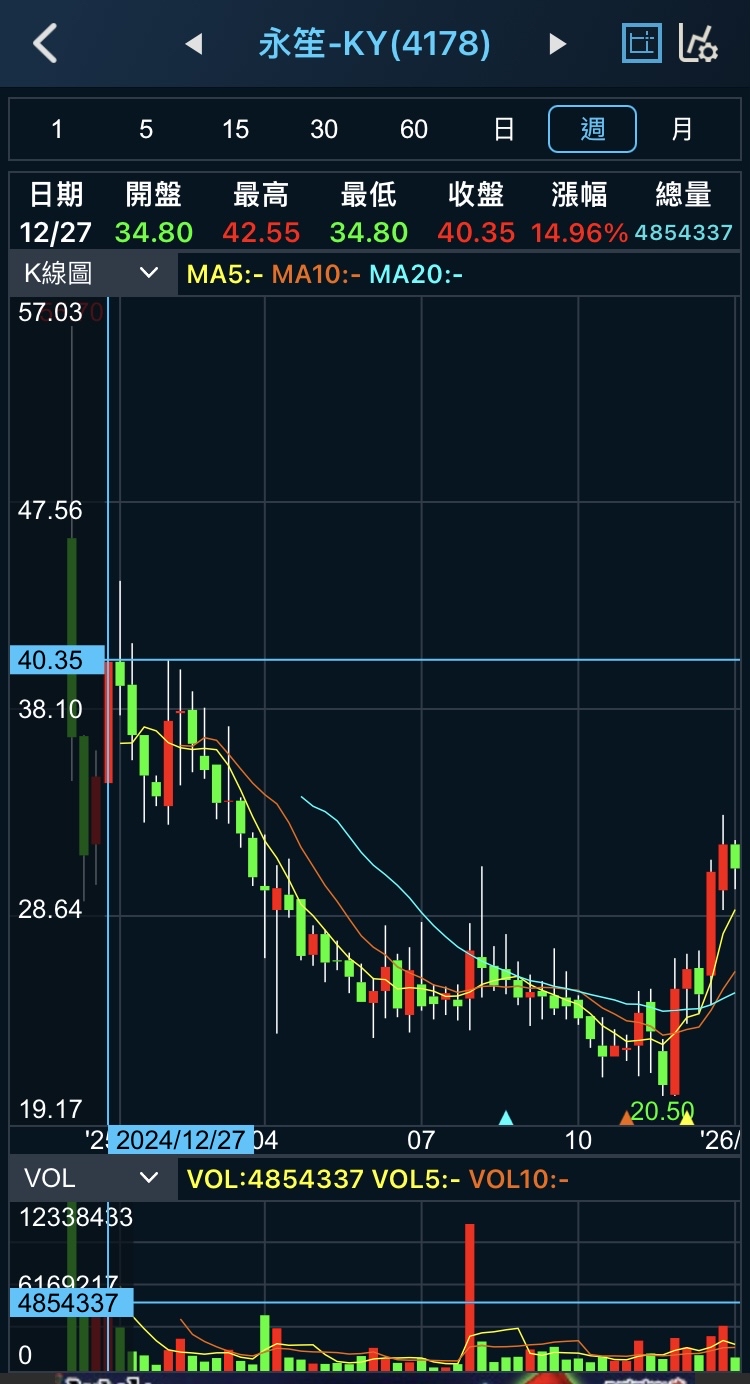Viewport: 750px width, 1384px height.
Task: Expand the K線圖 chart type dropdown
Action: (x=92, y=273)
